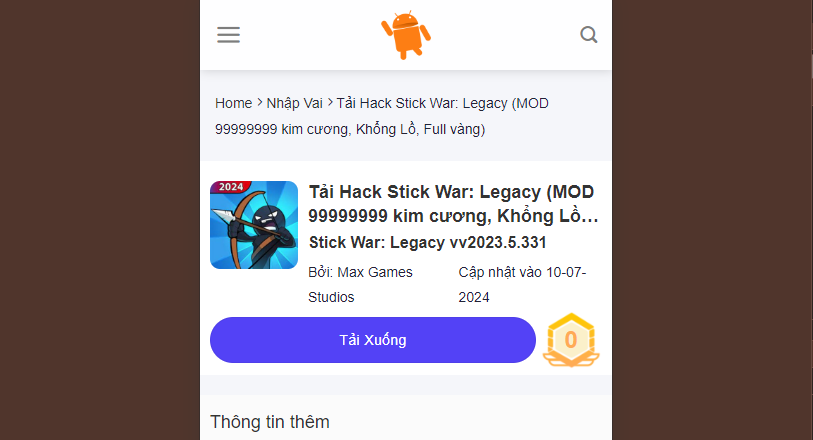Open the rating badge showing 0
813x440 pixels.
[x=571, y=340]
